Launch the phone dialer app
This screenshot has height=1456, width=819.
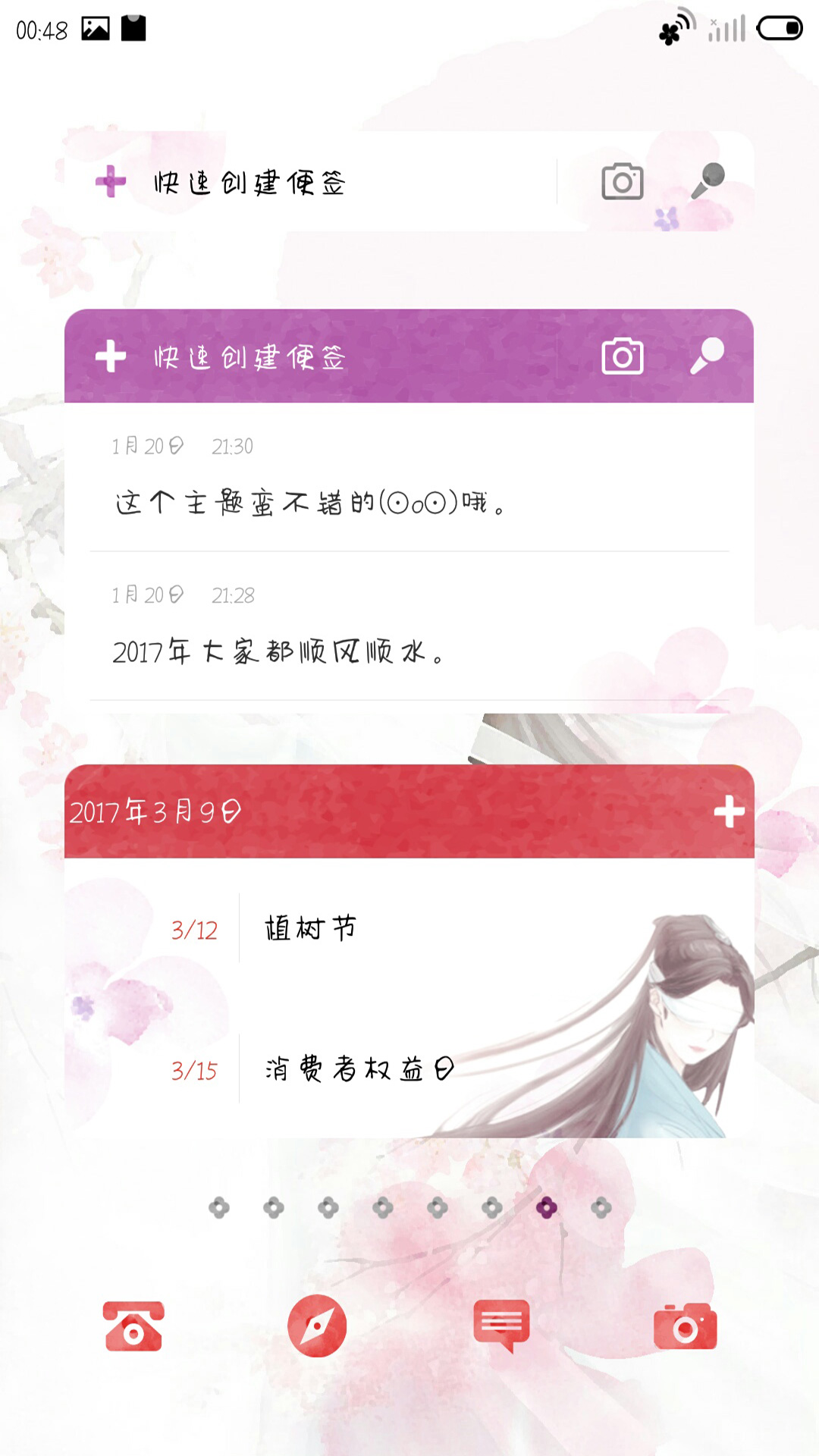click(x=133, y=1326)
